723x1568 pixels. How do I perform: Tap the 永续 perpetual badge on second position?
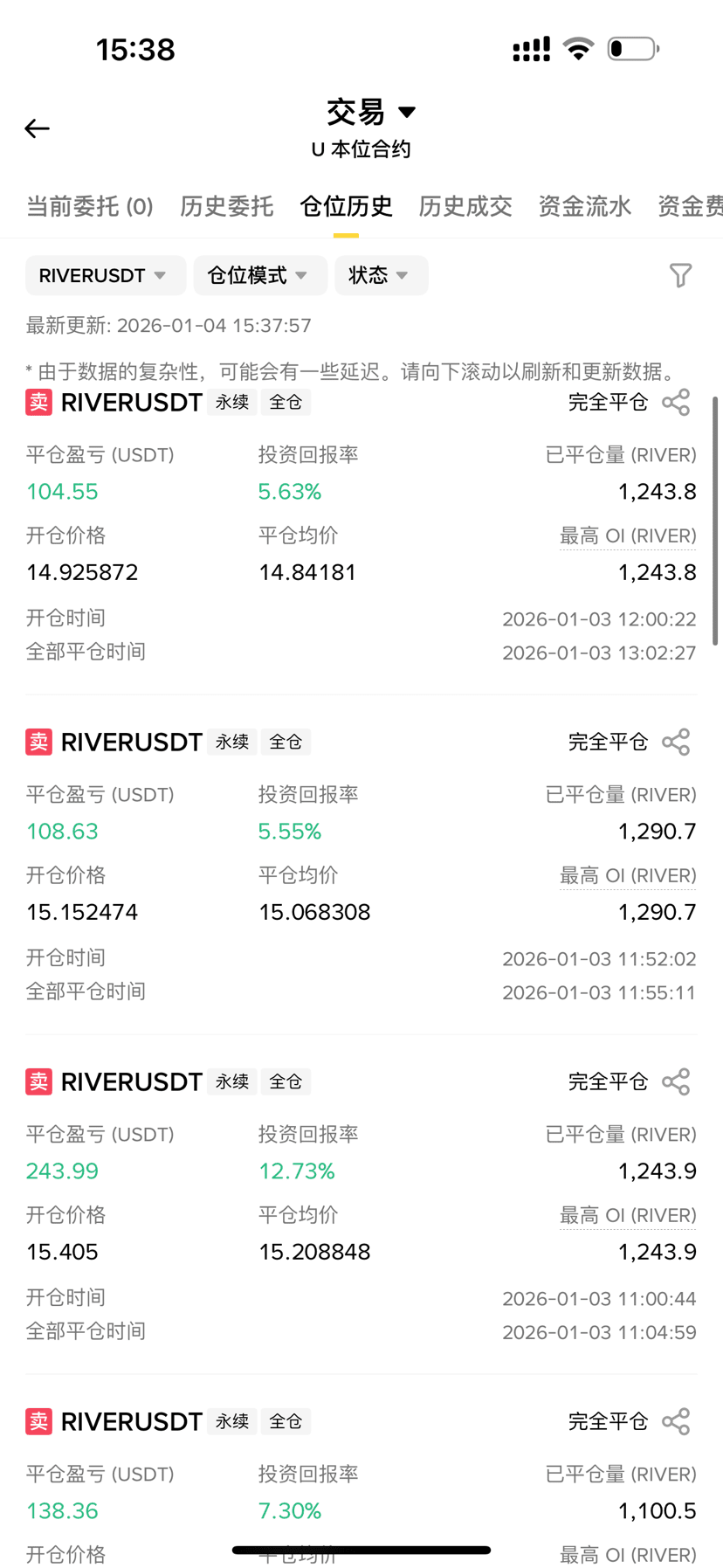(x=231, y=742)
